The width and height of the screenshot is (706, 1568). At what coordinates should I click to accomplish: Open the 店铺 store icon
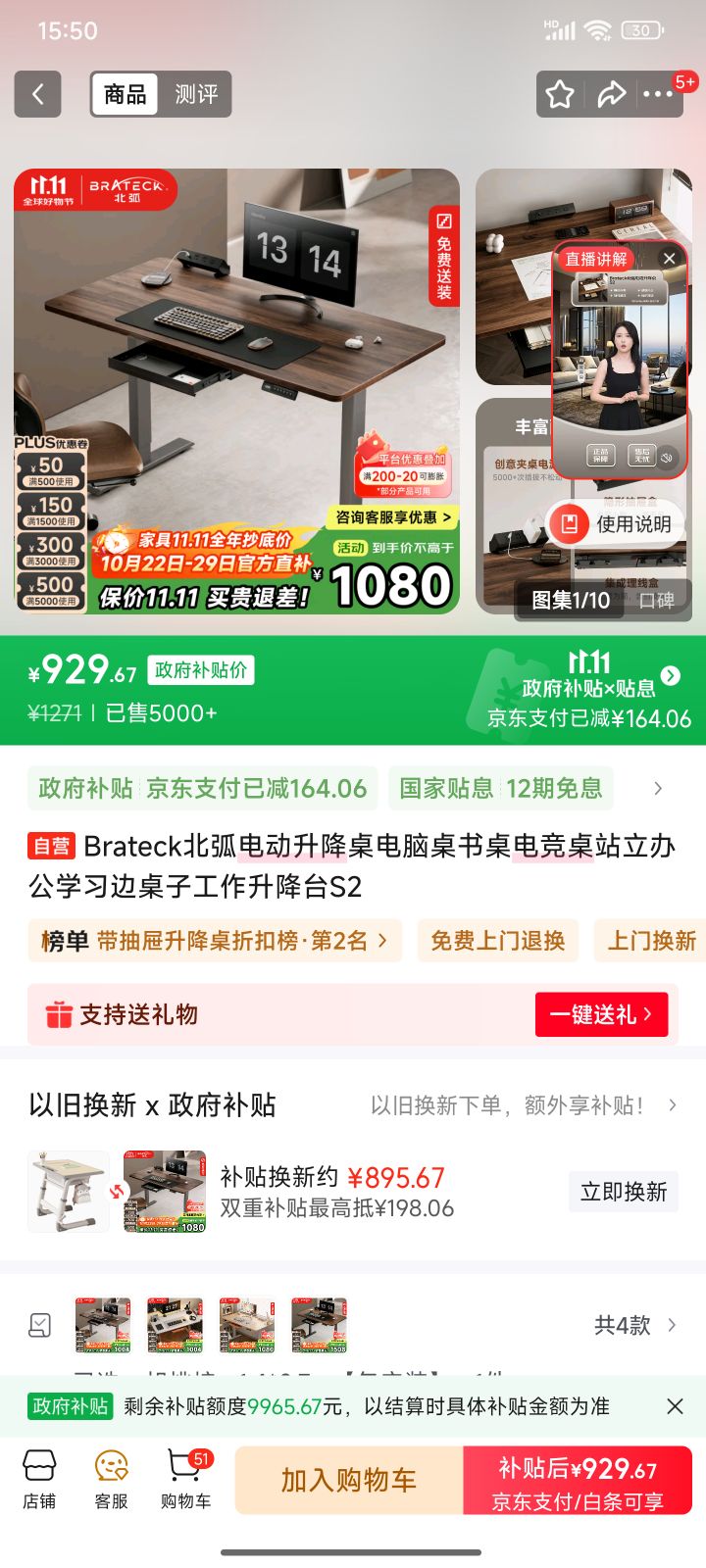pos(39,1480)
